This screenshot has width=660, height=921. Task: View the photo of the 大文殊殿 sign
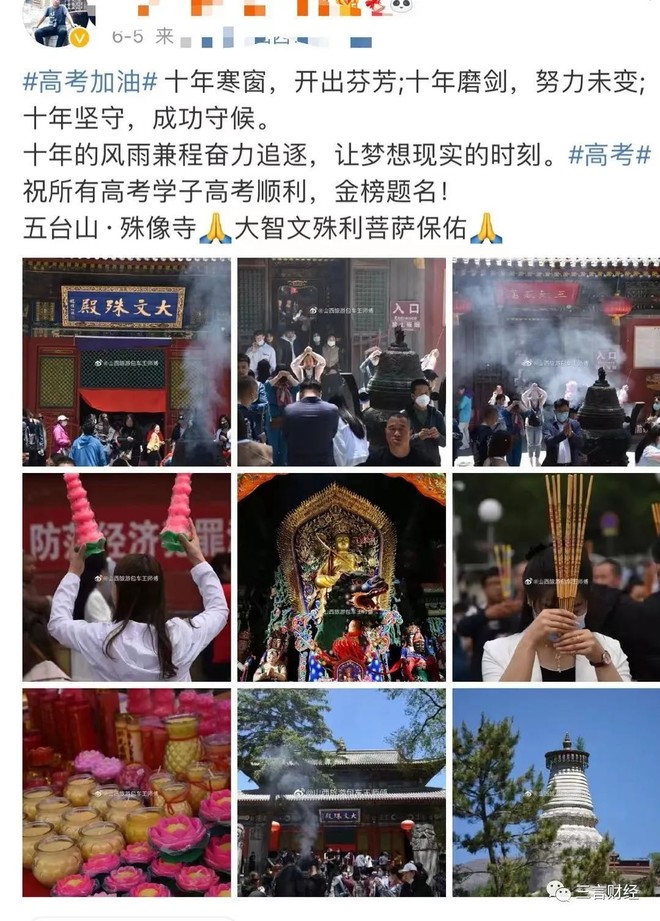click(126, 361)
